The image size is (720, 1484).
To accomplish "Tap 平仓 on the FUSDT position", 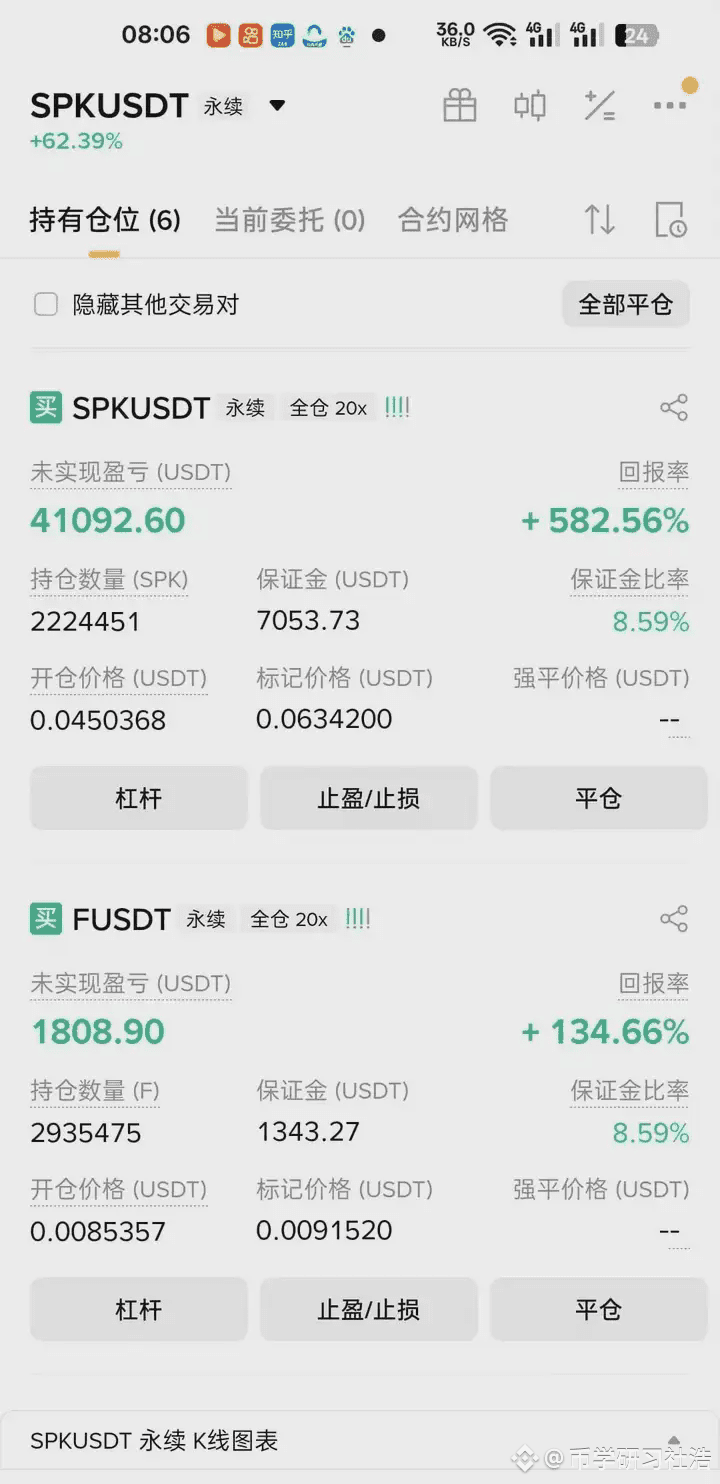I will click(x=598, y=1309).
